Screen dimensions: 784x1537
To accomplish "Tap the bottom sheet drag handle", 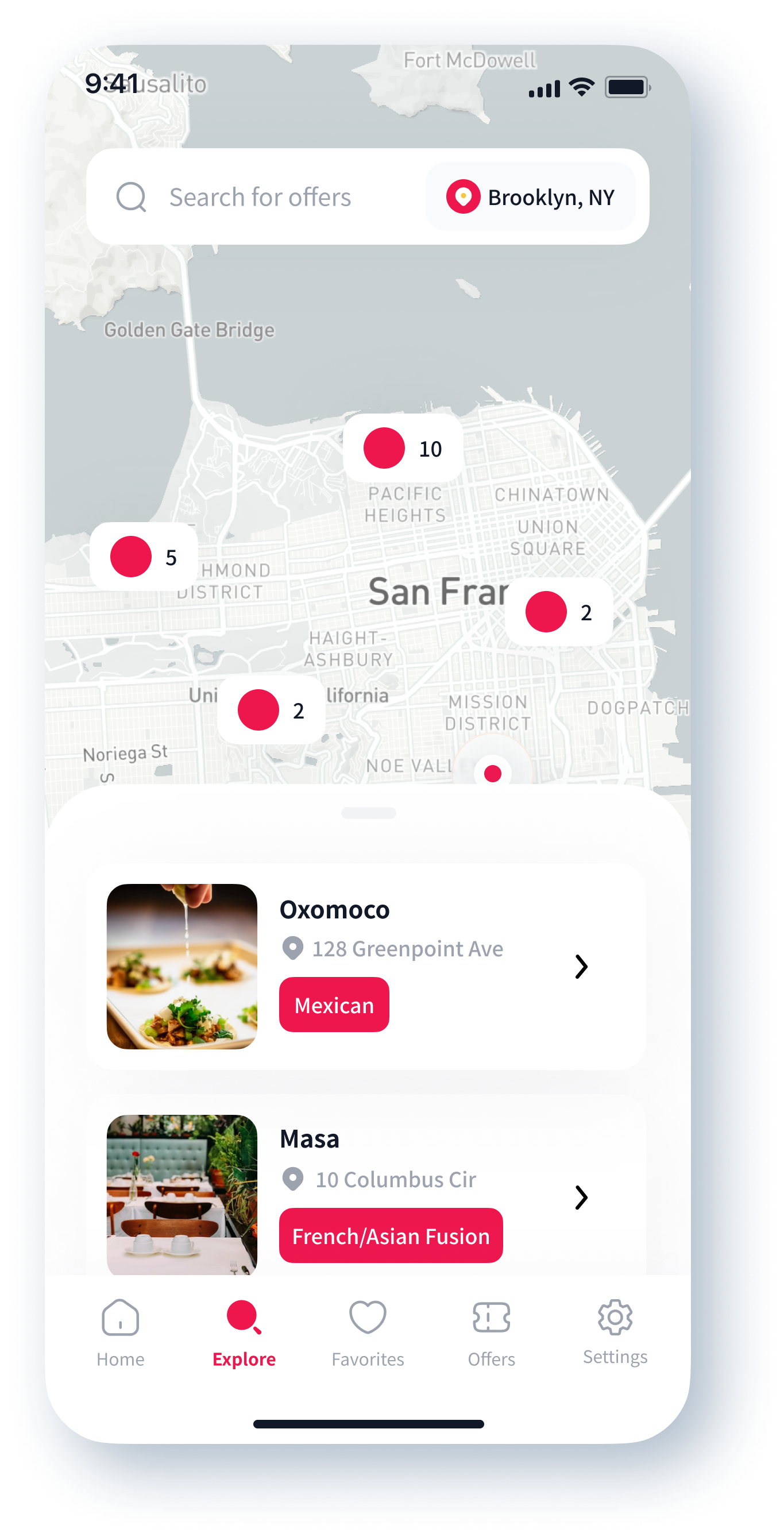I will click(368, 813).
